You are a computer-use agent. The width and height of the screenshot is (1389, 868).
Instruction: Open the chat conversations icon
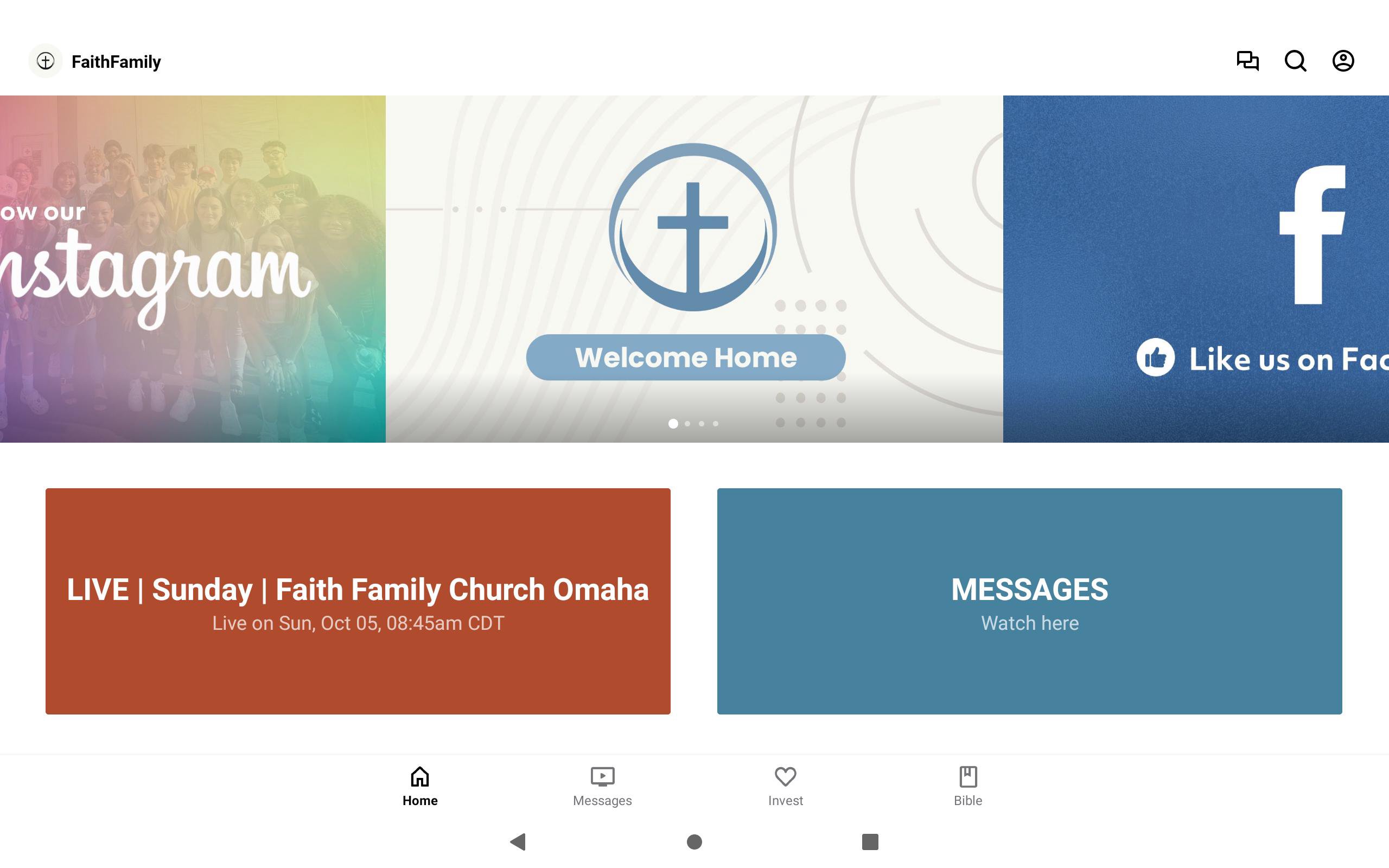pyautogui.click(x=1247, y=61)
